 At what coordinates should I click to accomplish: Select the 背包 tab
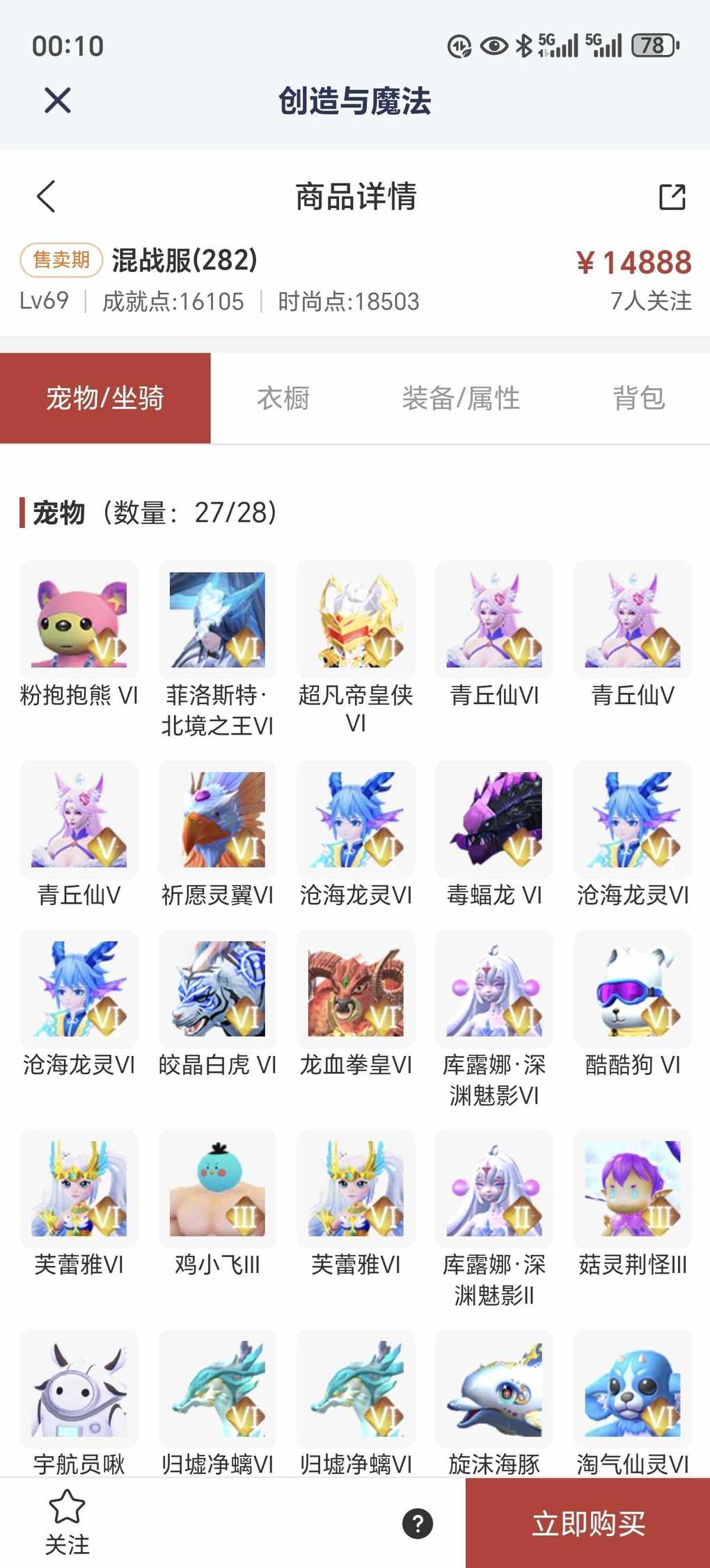(x=638, y=399)
